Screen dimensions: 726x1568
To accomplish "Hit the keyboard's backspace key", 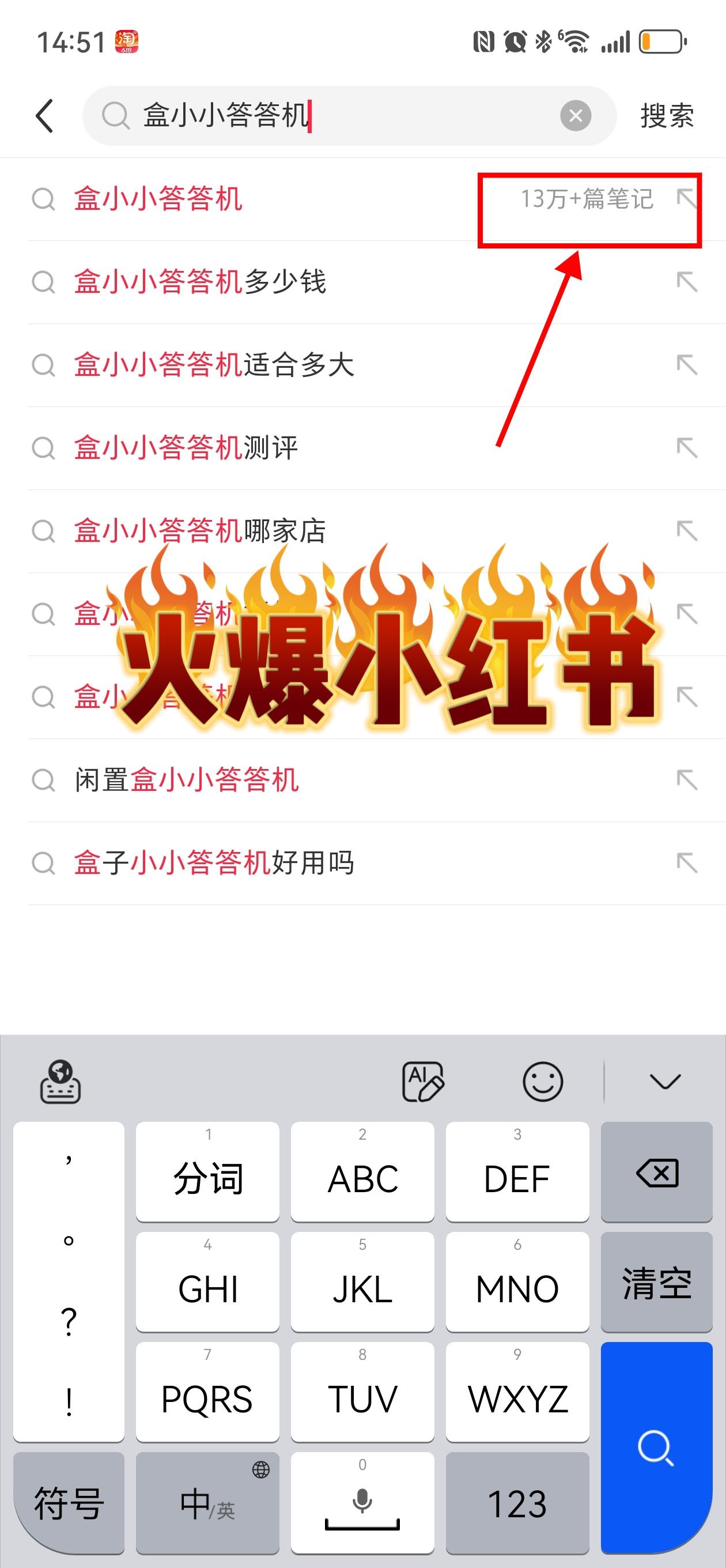I will tap(656, 1173).
